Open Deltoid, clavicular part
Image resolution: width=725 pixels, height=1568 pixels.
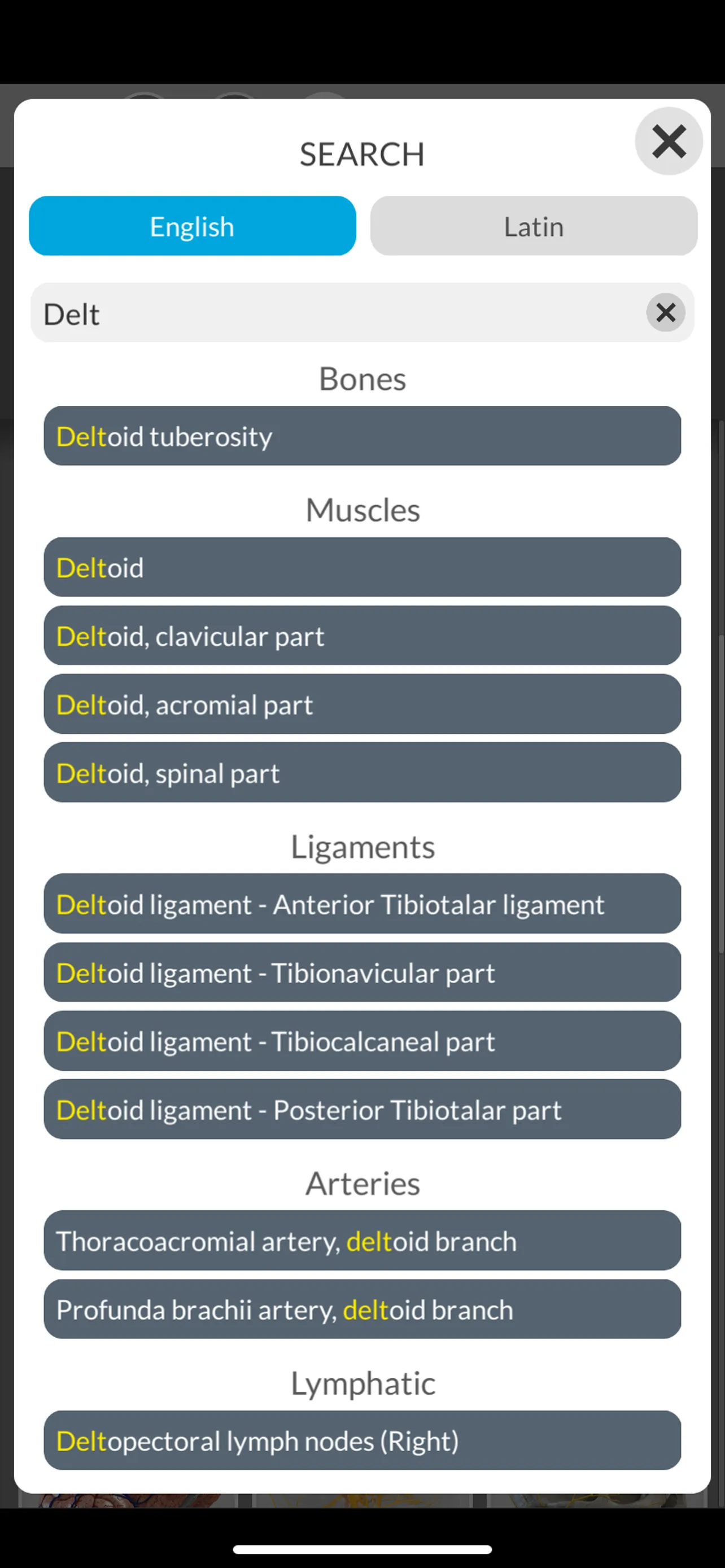362,636
